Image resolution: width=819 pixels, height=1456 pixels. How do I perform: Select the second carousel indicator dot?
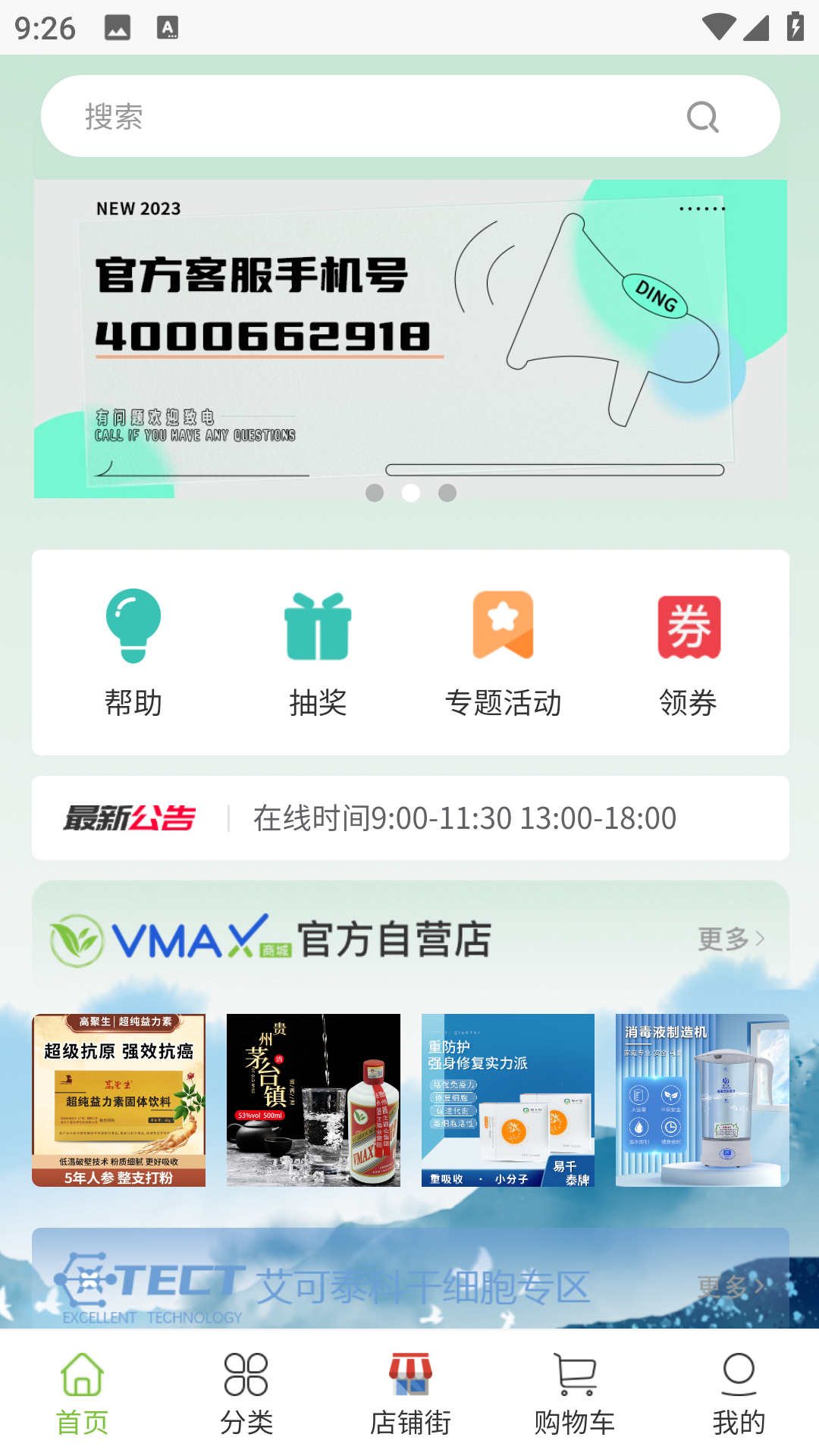coord(413,494)
